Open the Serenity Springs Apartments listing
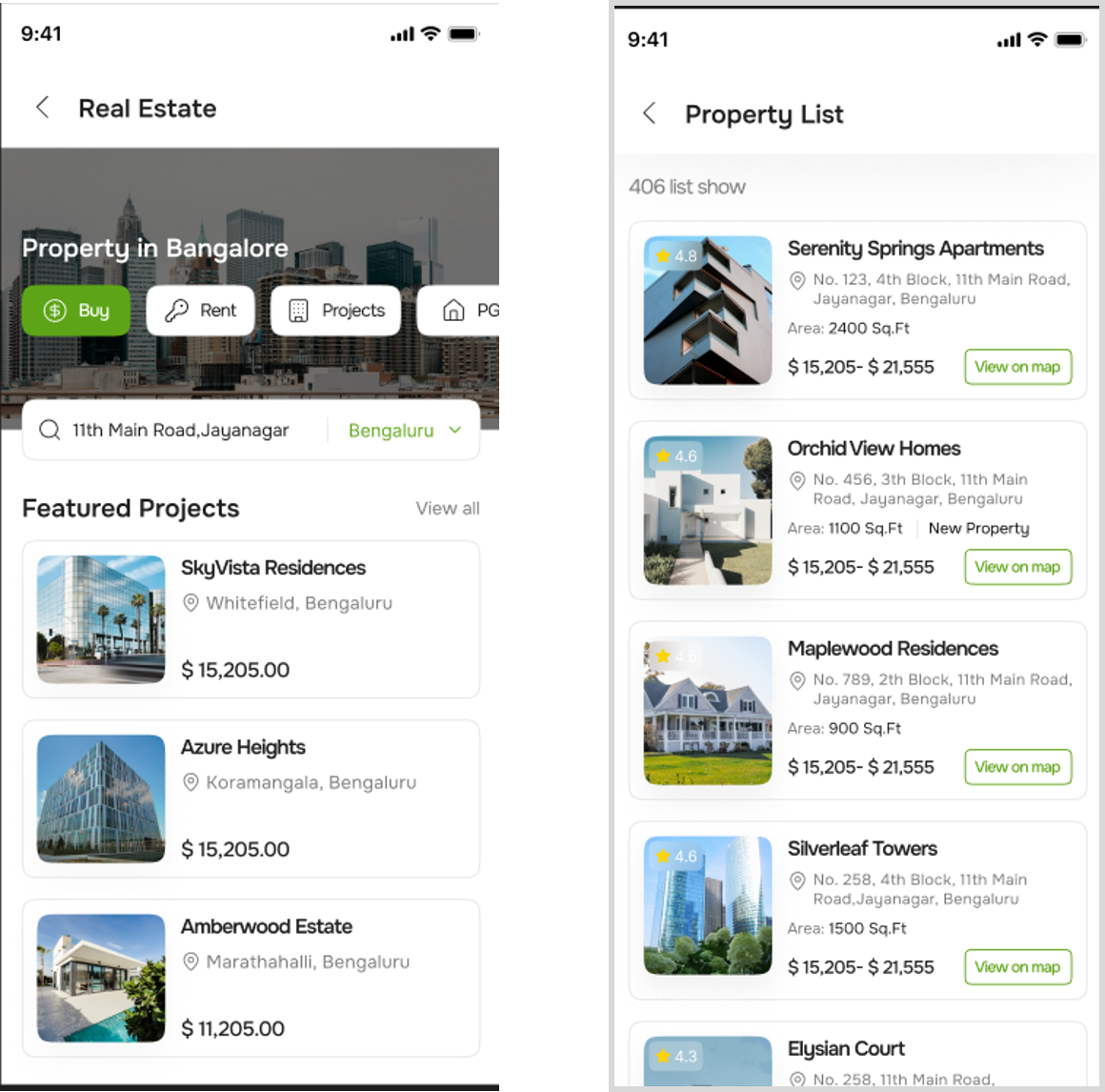The height and width of the screenshot is (1092, 1105). [914, 250]
